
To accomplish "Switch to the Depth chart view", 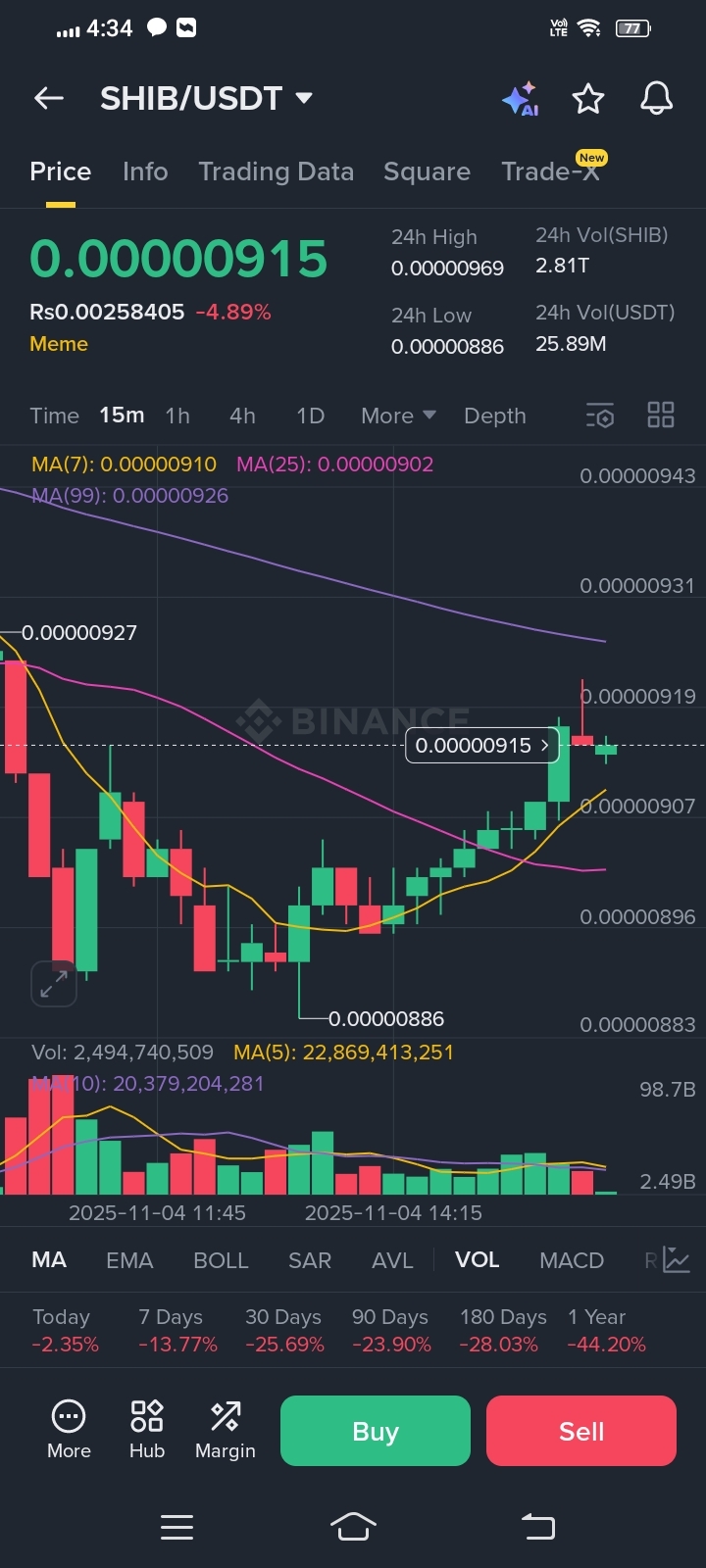I will [x=494, y=416].
